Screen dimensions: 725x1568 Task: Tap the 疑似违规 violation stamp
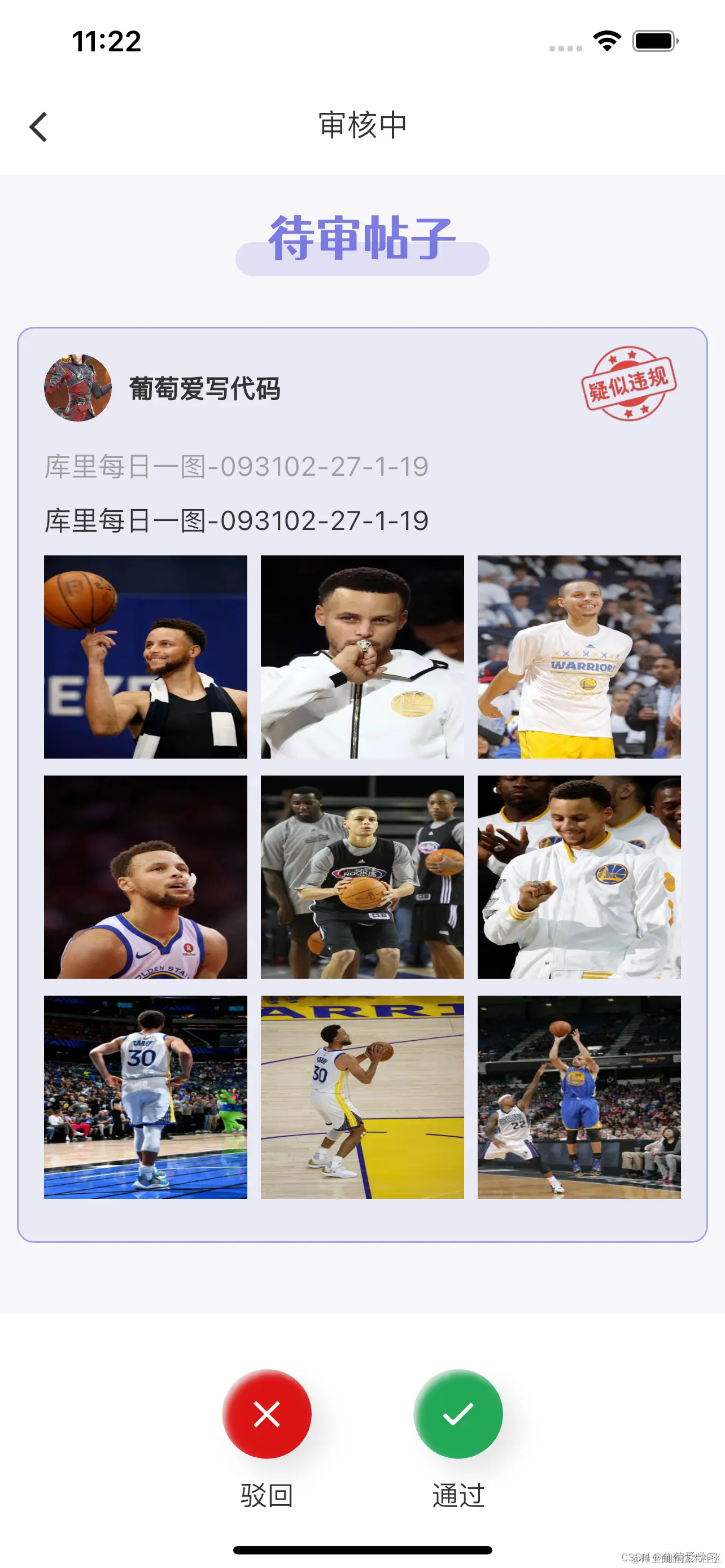point(629,387)
